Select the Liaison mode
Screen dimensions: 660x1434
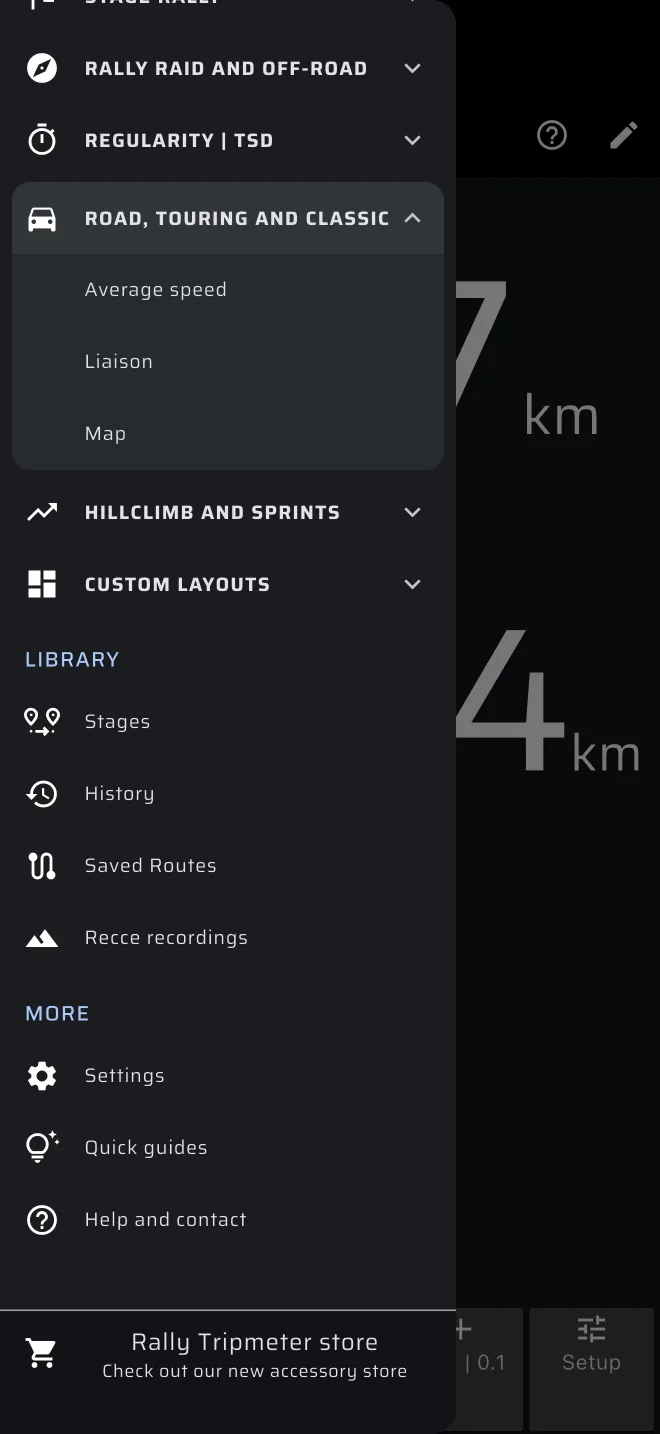pos(228,362)
